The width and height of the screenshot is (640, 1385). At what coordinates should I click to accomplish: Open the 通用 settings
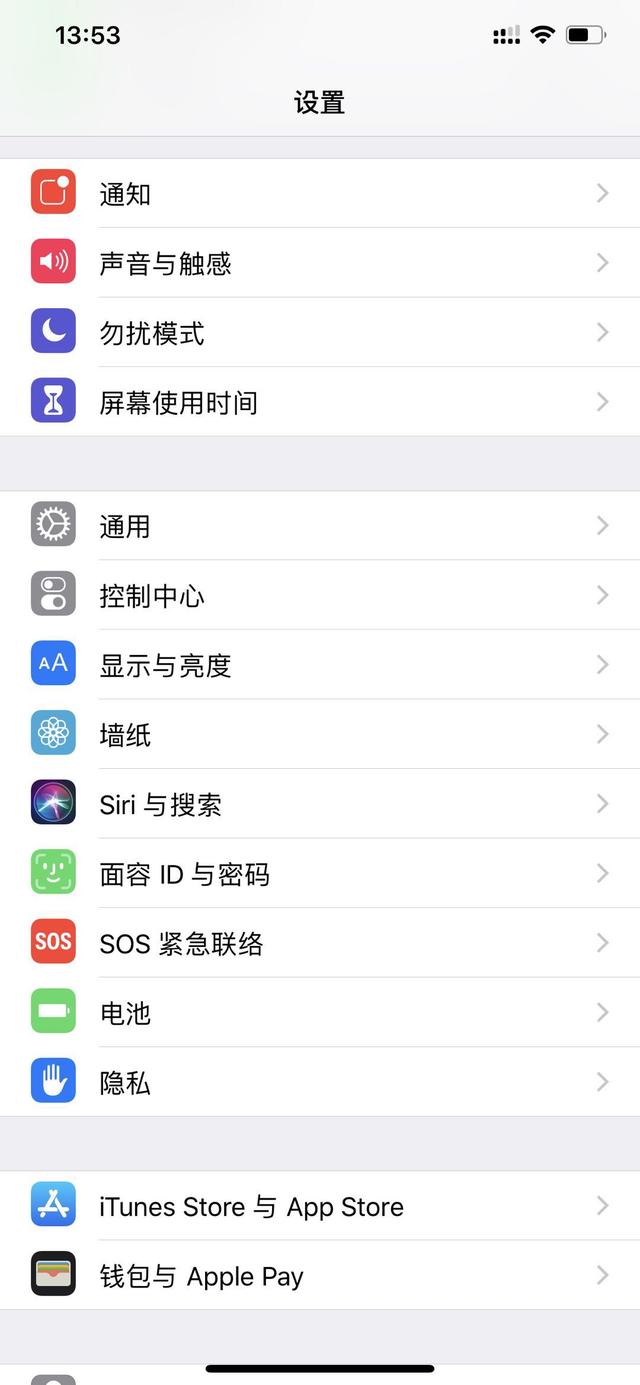pyautogui.click(x=320, y=525)
